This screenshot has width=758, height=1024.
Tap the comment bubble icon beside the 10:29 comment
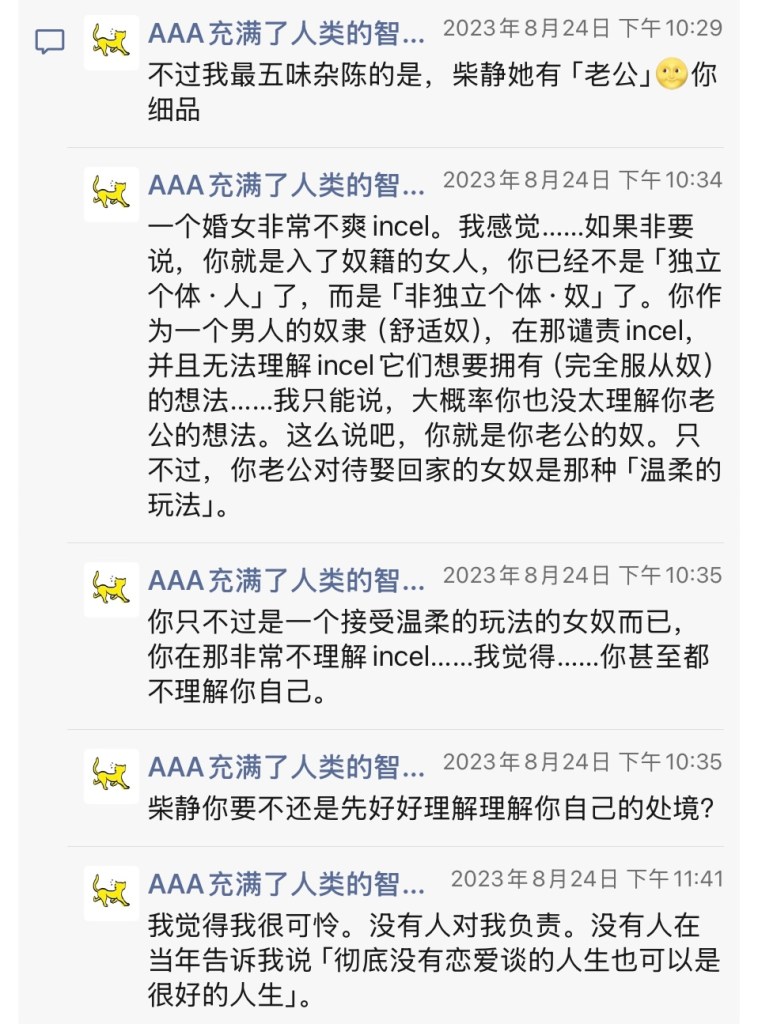[x=50, y=41]
